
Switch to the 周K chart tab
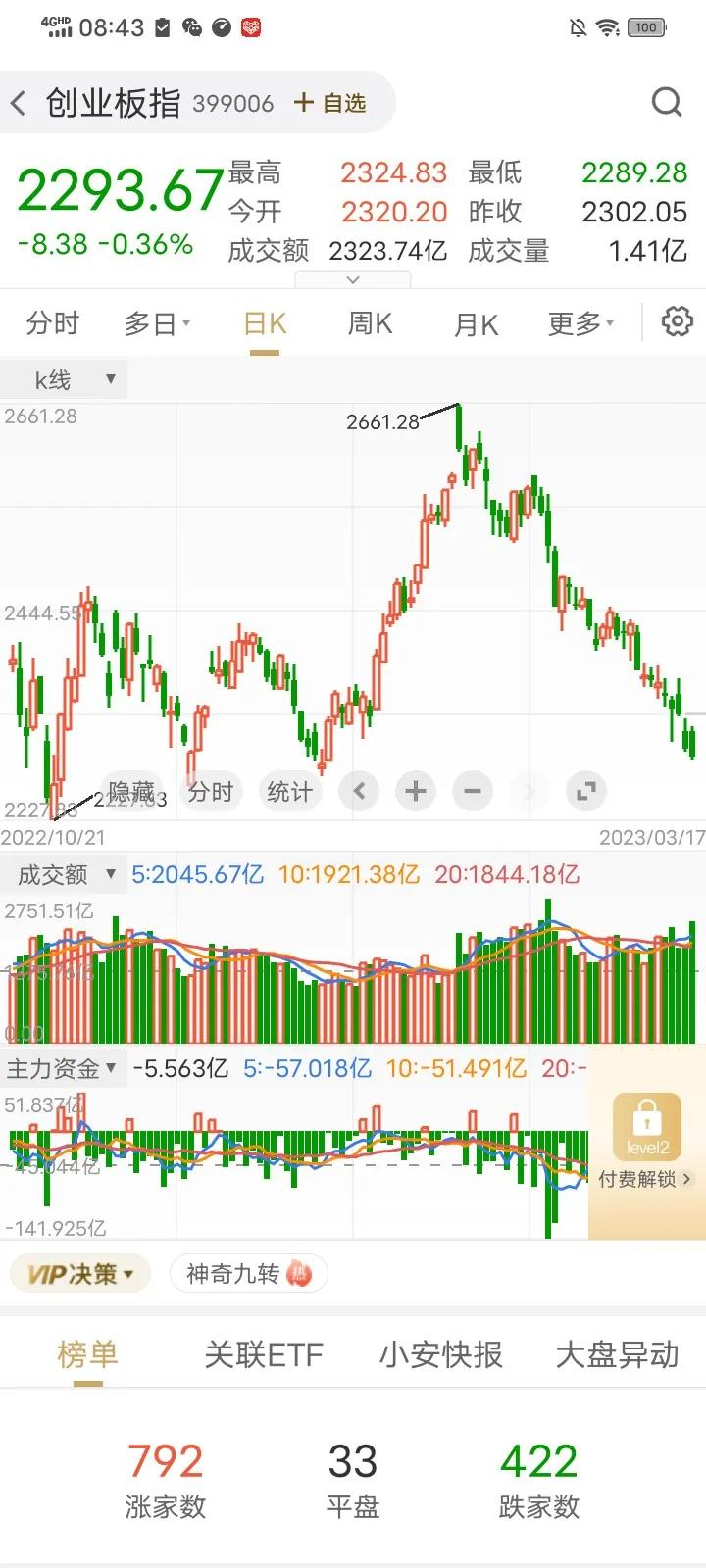point(370,323)
